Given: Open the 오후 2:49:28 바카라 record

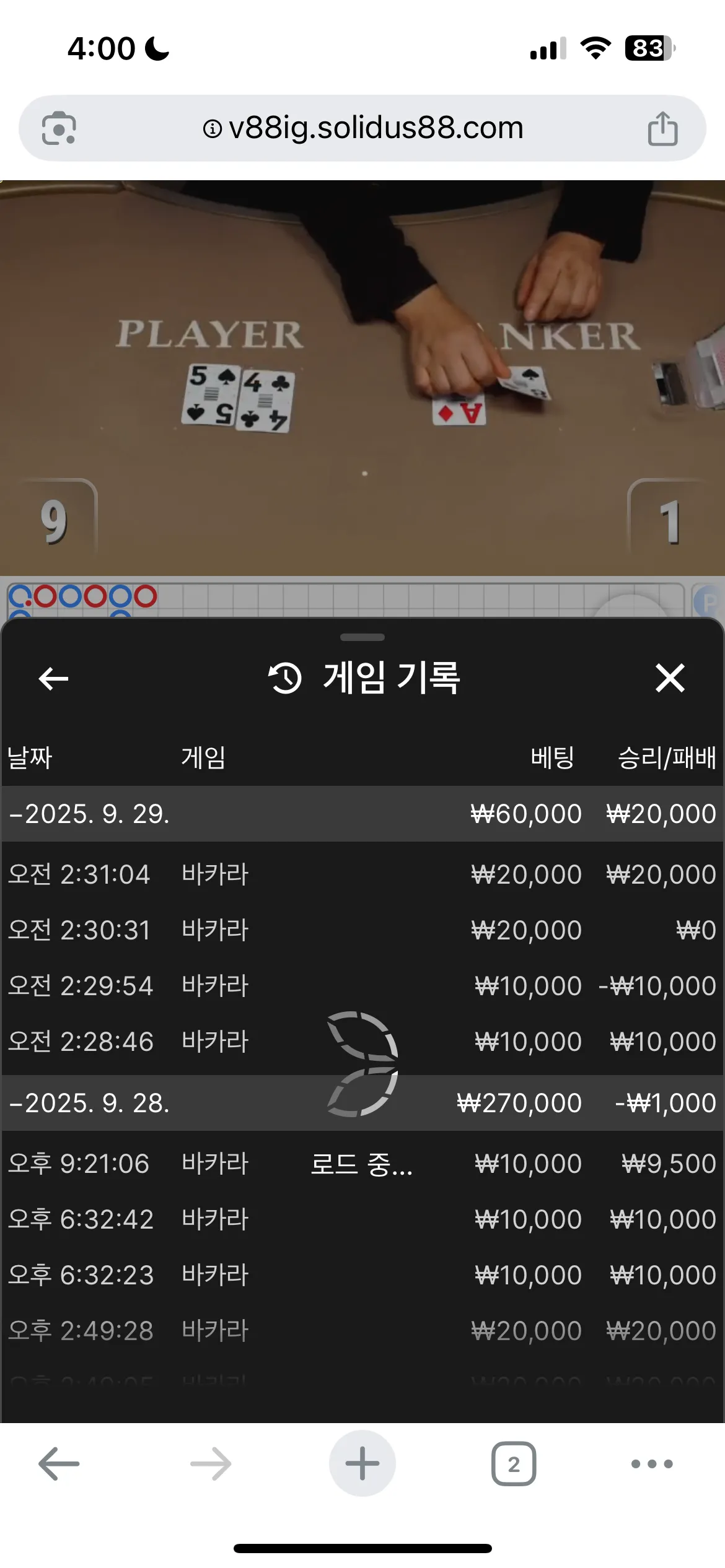Looking at the screenshot, I should [x=362, y=1331].
